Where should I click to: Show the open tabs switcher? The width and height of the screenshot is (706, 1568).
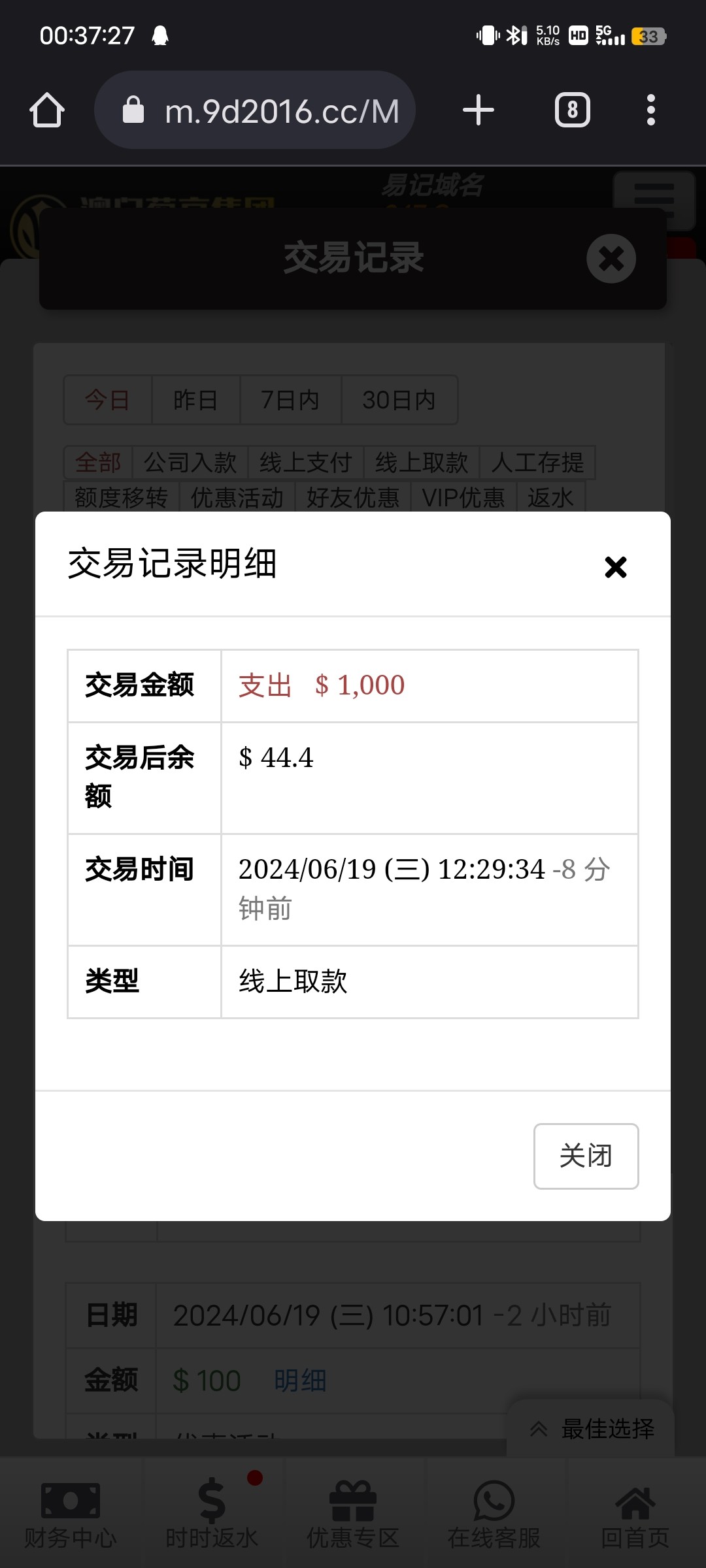[573, 110]
